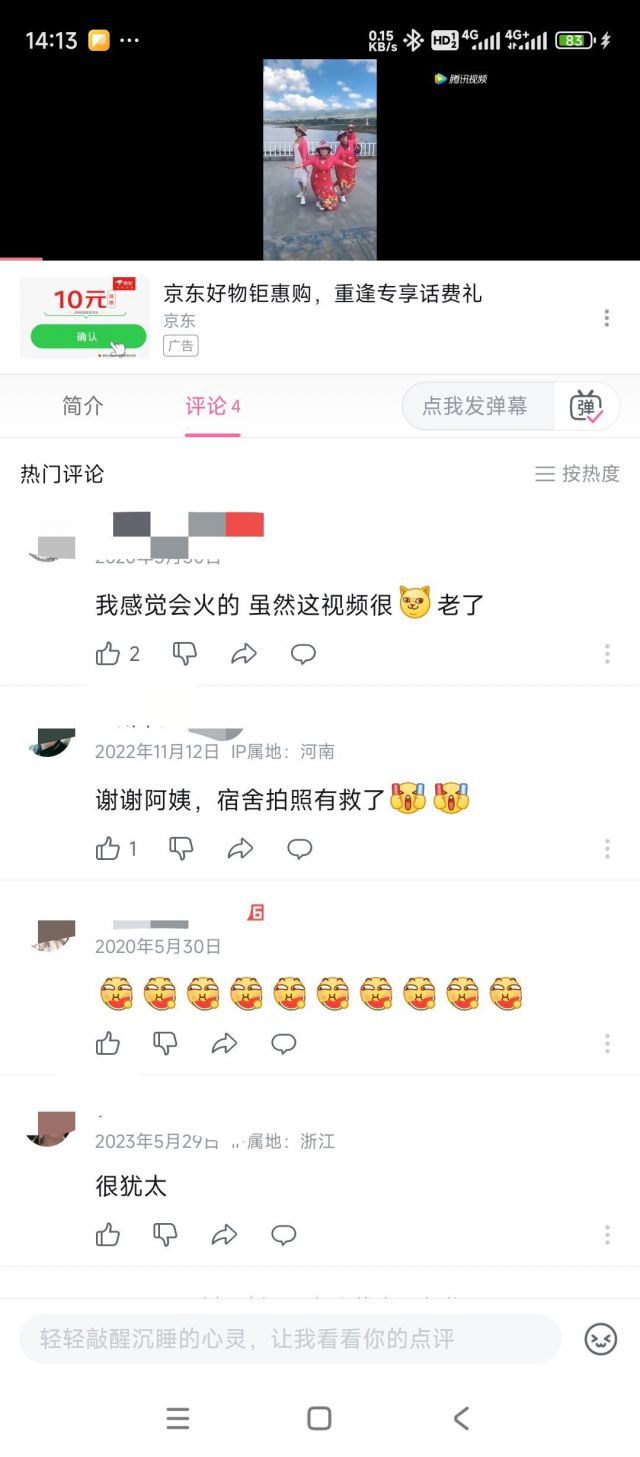Tap the green 确认 button in the JD ad
640x1457 pixels.
(x=87, y=337)
